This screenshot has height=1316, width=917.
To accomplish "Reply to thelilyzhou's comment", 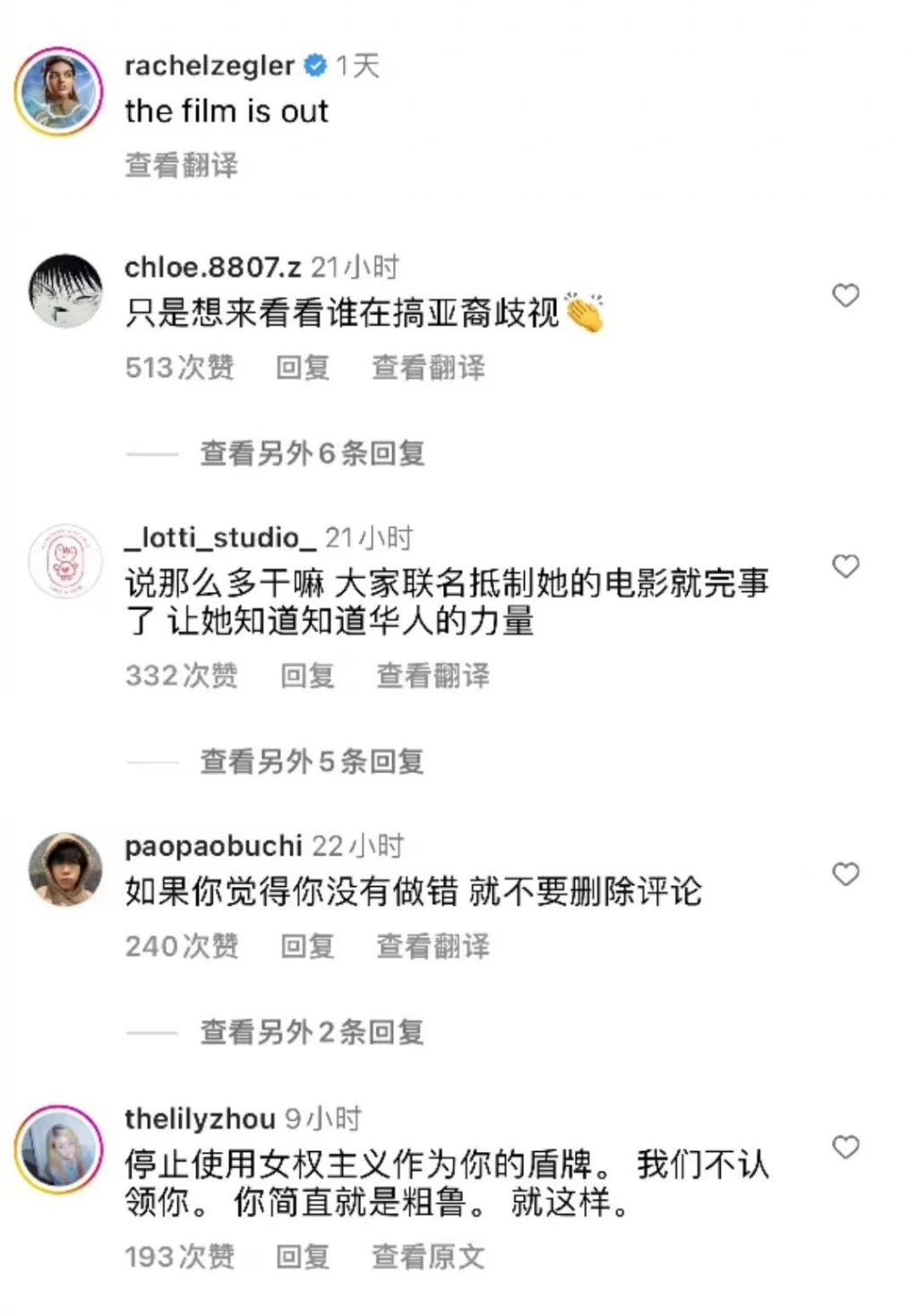I will (303, 1257).
